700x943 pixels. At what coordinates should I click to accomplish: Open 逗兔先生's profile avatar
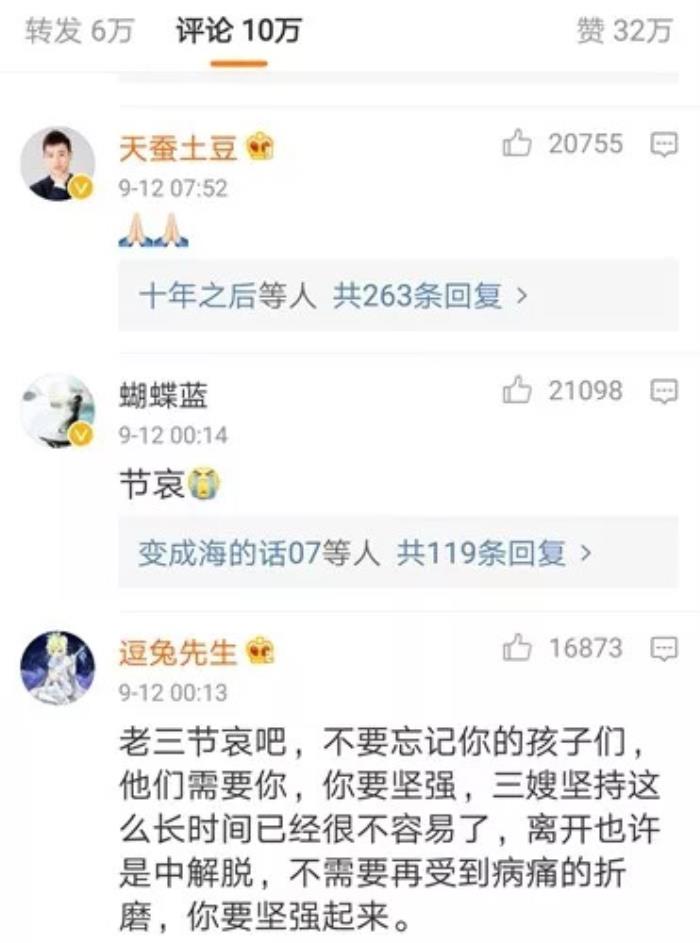58,668
